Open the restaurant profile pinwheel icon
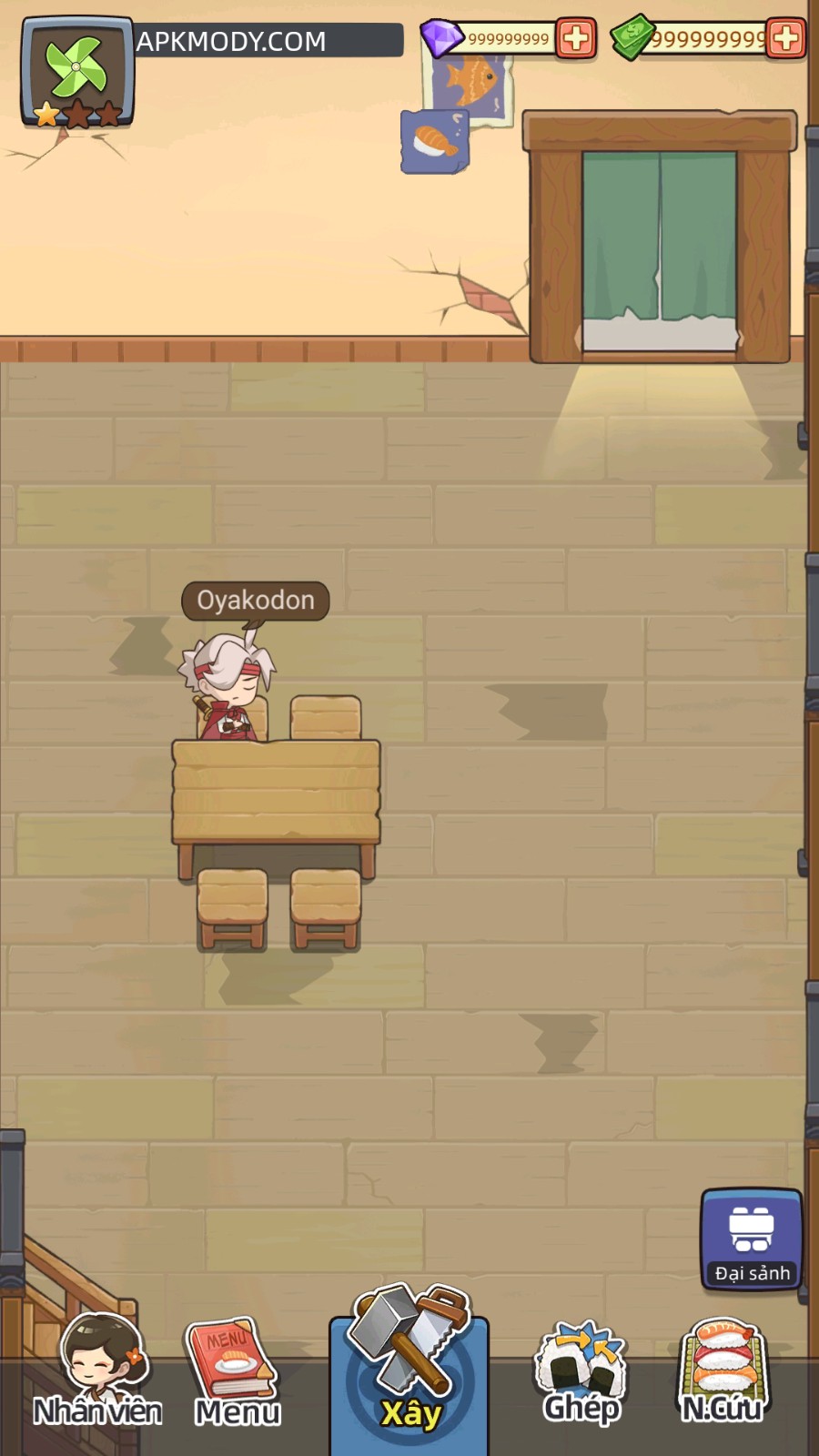 77,69
